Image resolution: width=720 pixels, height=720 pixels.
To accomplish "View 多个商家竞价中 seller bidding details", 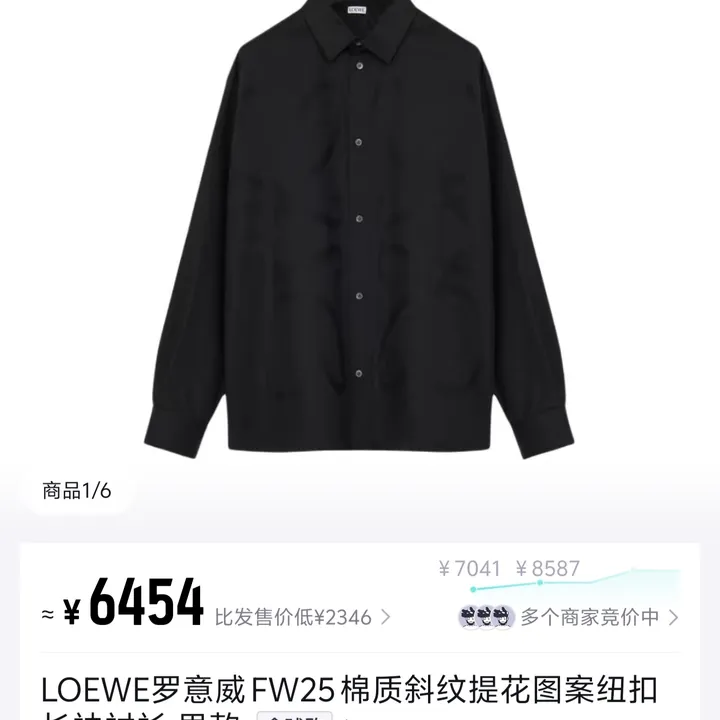I will pyautogui.click(x=590, y=617).
